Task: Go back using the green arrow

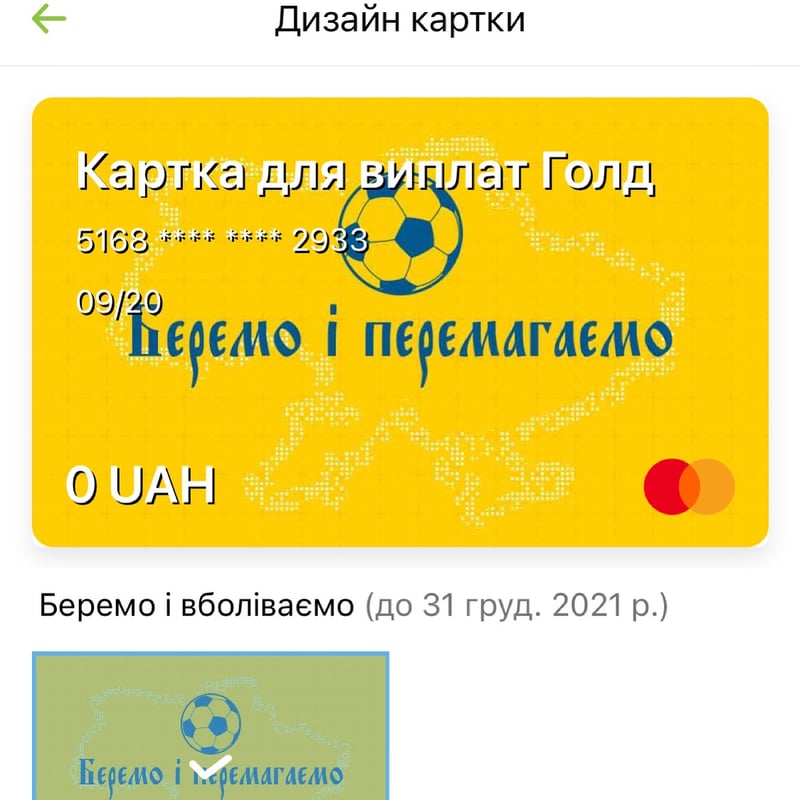Action: 48,19
